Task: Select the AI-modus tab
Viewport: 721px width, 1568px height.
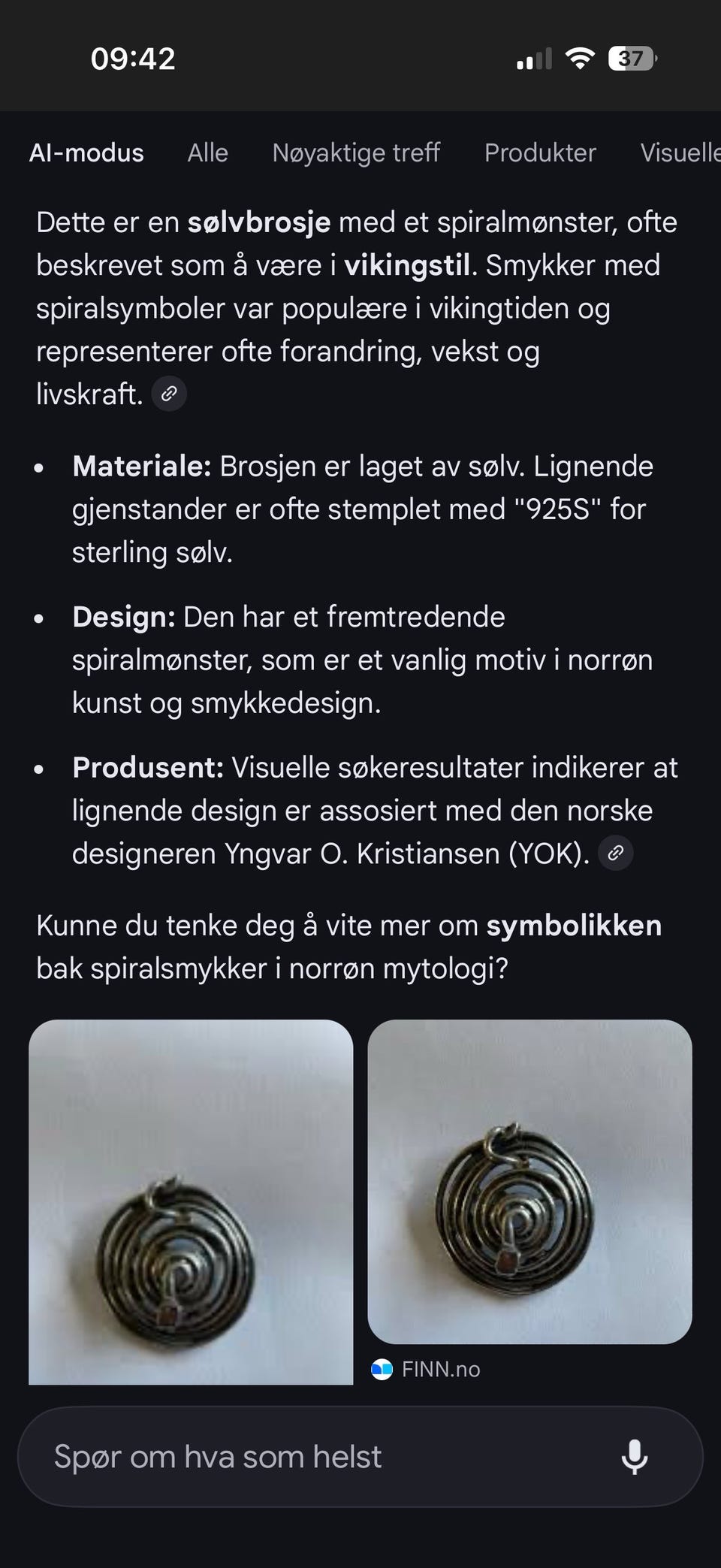Action: (x=86, y=153)
